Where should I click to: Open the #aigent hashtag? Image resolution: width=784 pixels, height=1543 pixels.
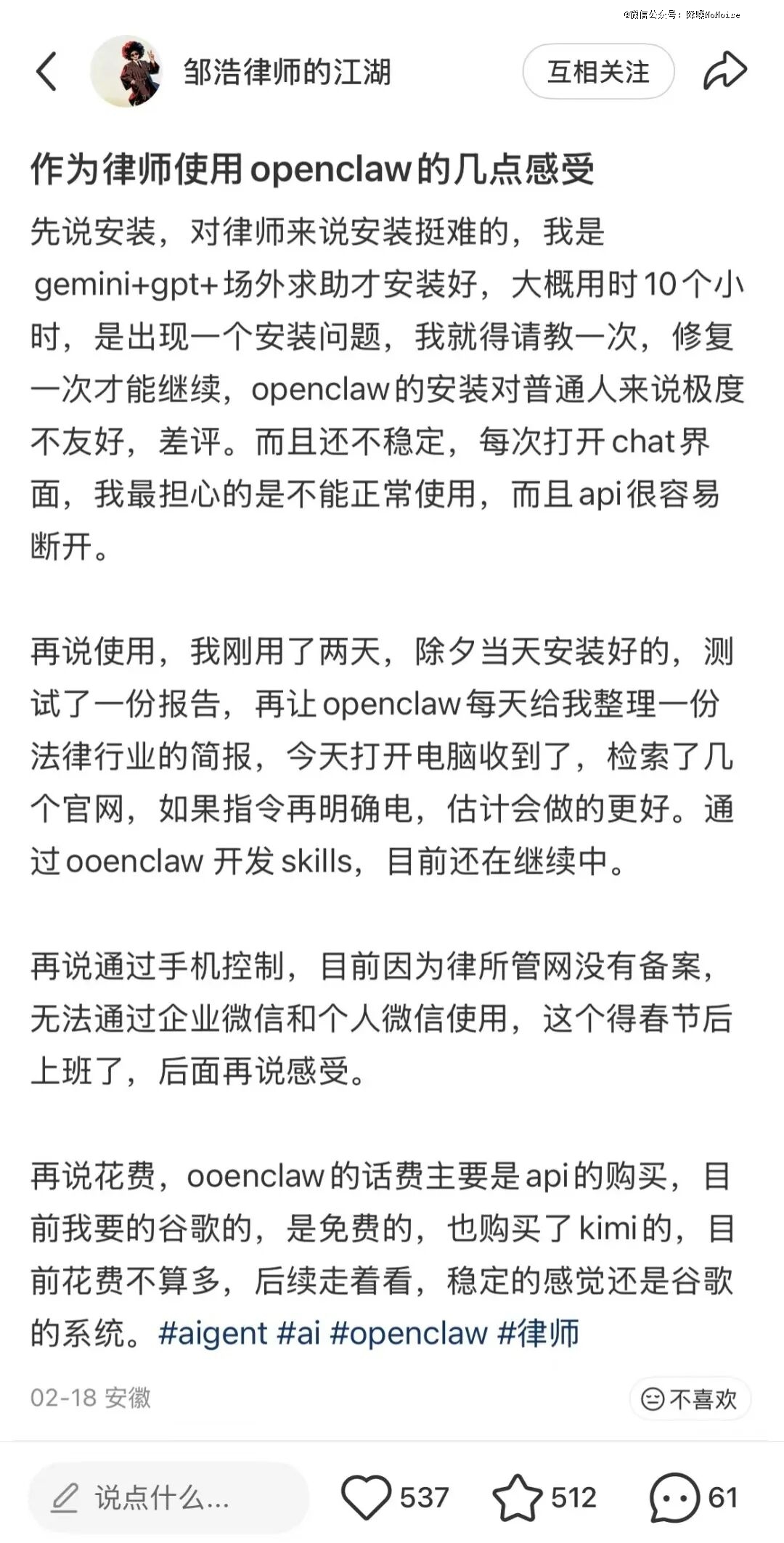pyautogui.click(x=213, y=1334)
